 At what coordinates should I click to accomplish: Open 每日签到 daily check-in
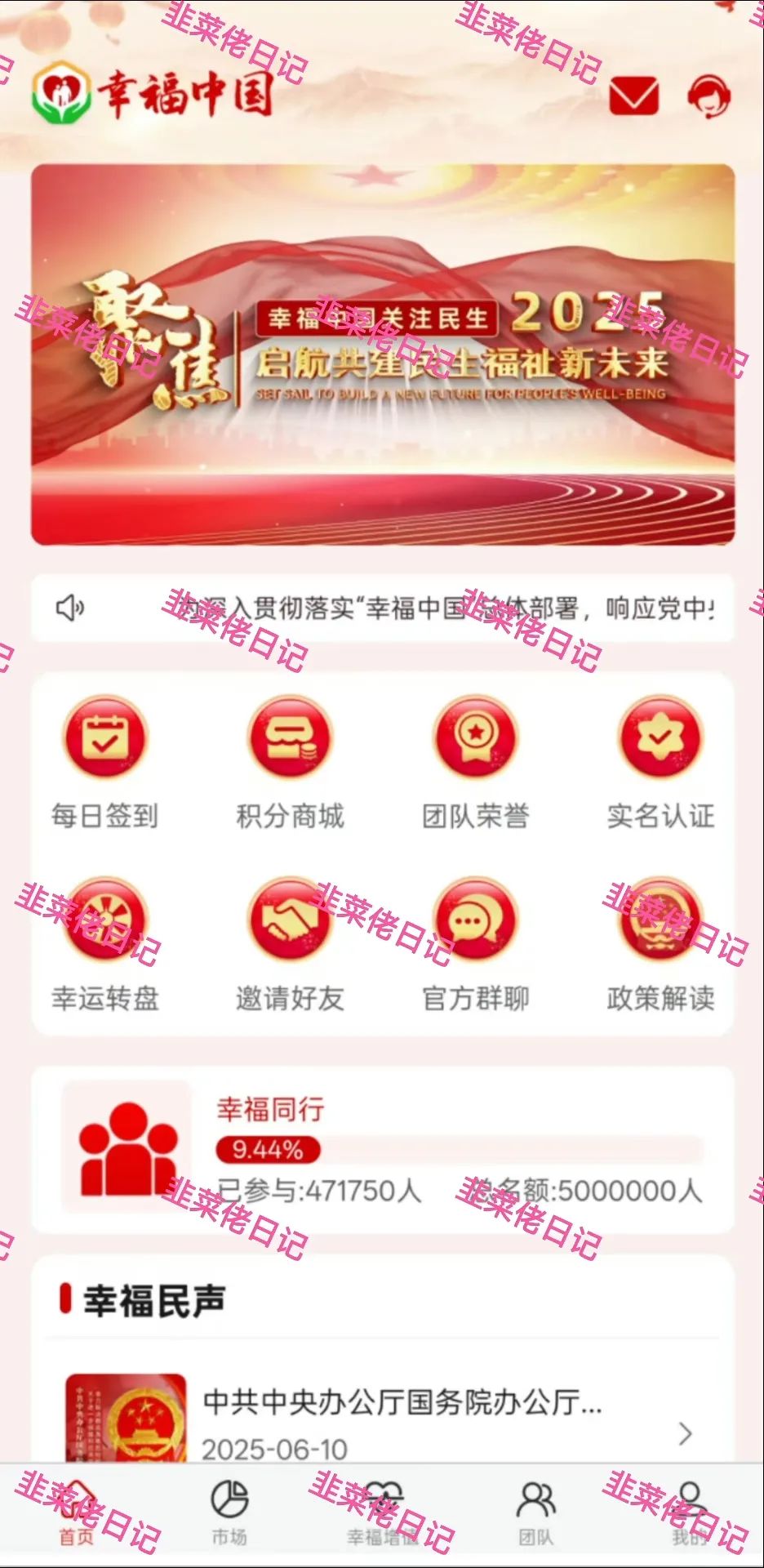105,759
